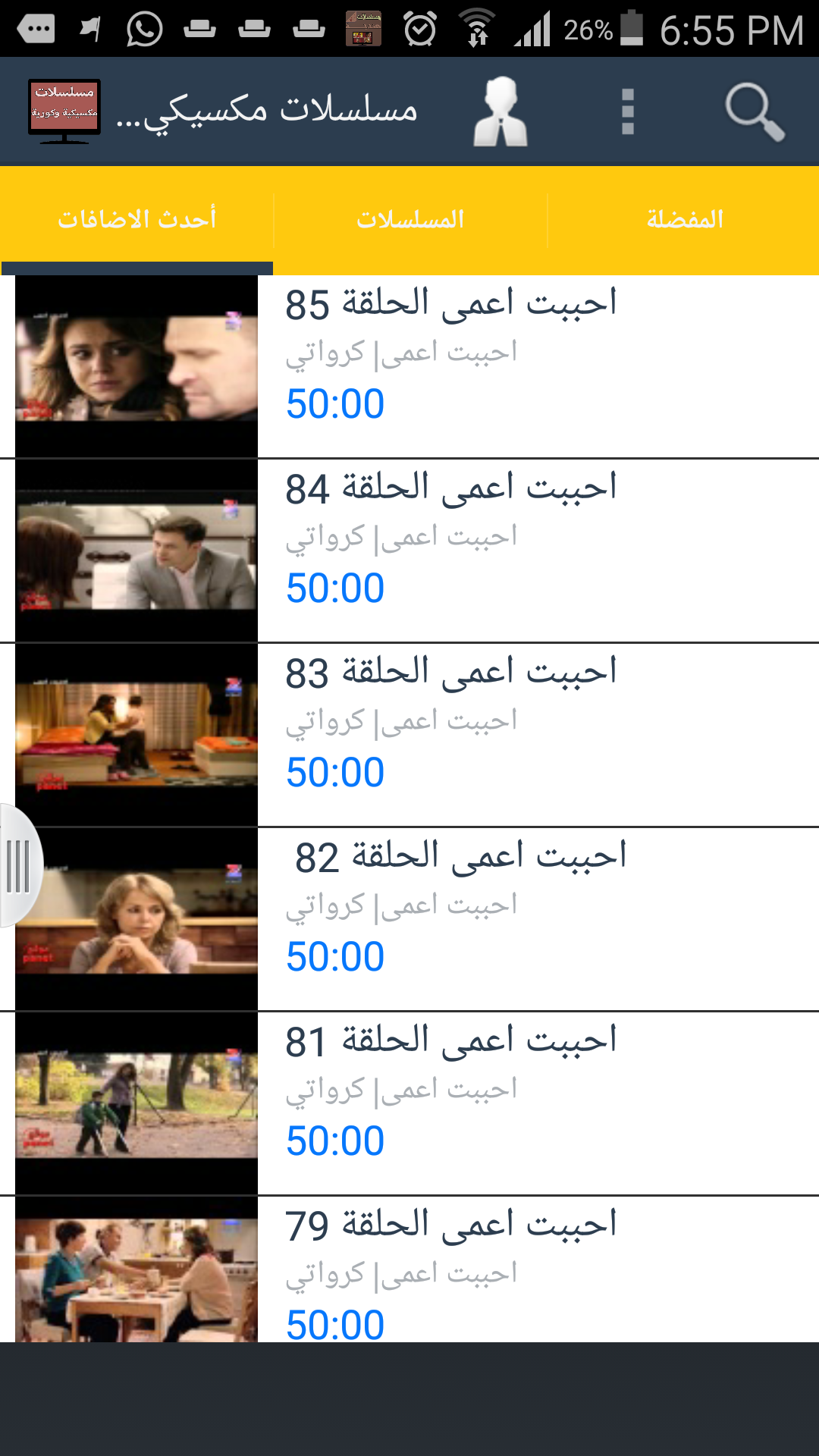Select the أحدث الاضافات tab
819x1456 pixels.
(137, 220)
